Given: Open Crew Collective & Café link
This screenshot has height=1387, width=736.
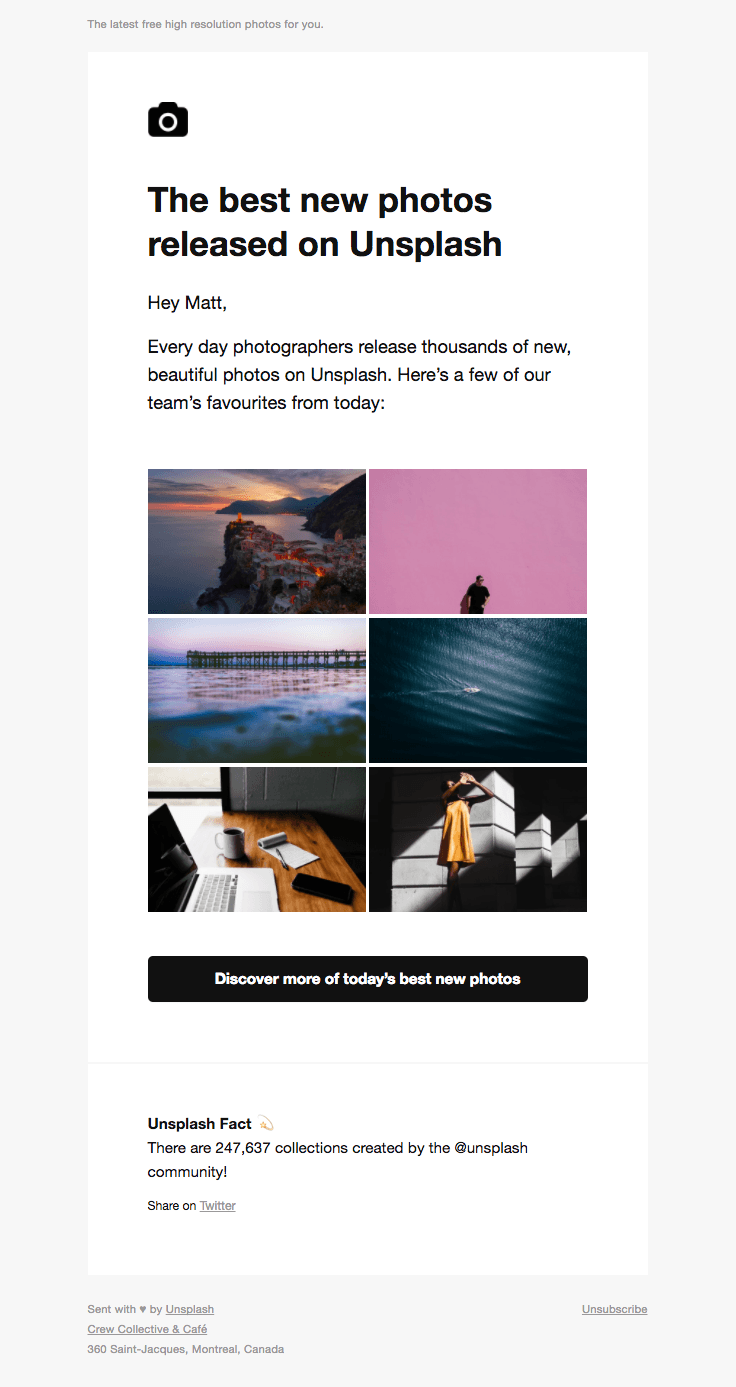Looking at the screenshot, I should (147, 1329).
